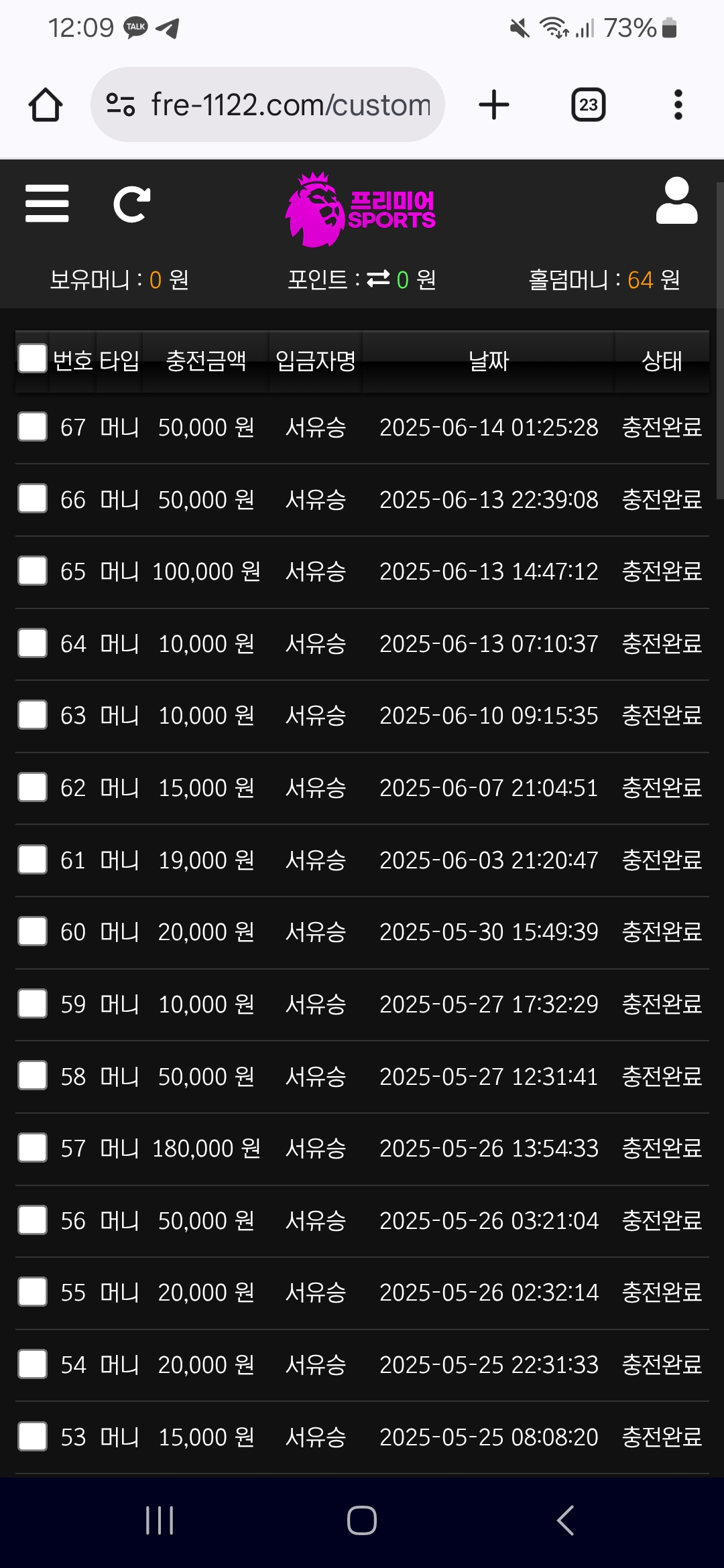This screenshot has width=724, height=1568.
Task: Check the box beside entry 61
Action: pos(32,860)
